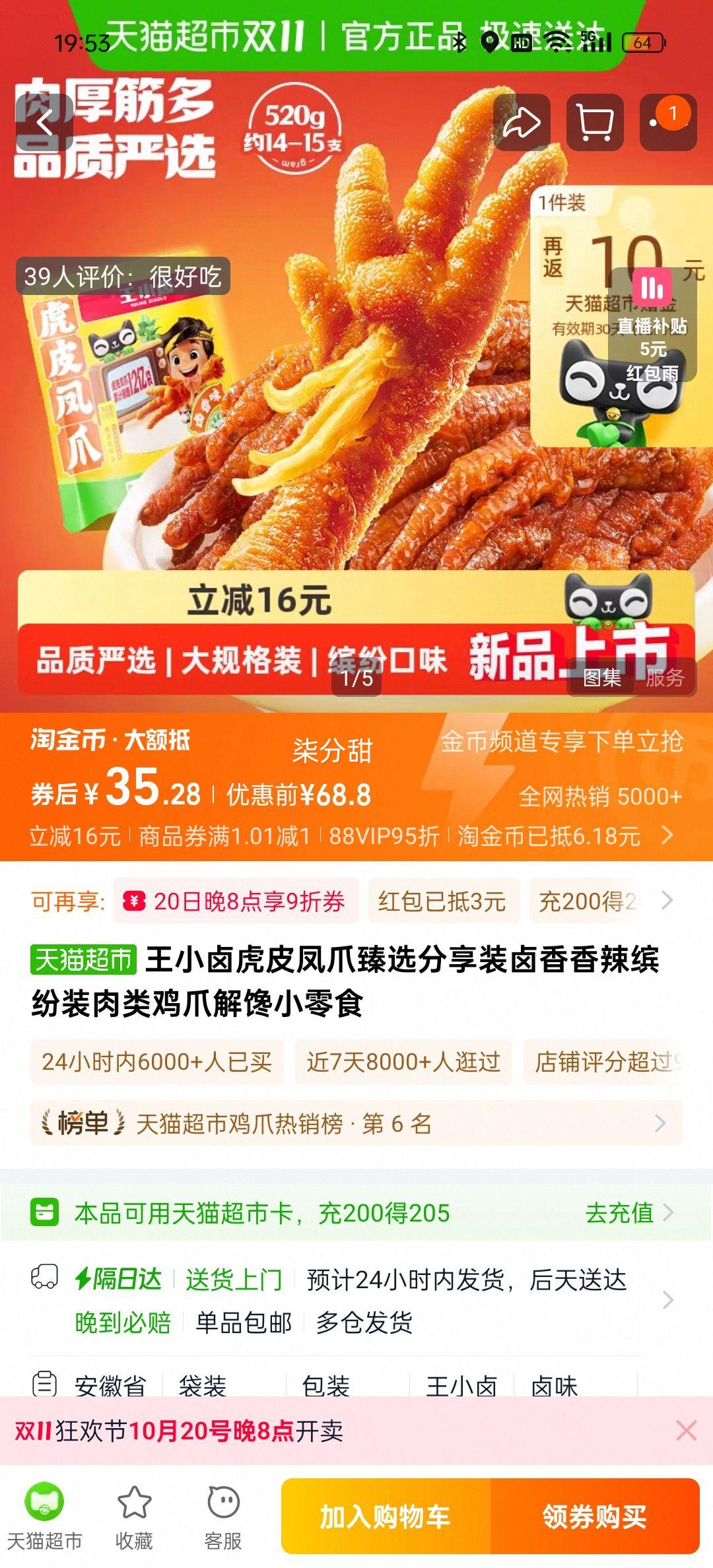Open the more options menu with badge
This screenshot has height=1568, width=713.
click(x=667, y=123)
